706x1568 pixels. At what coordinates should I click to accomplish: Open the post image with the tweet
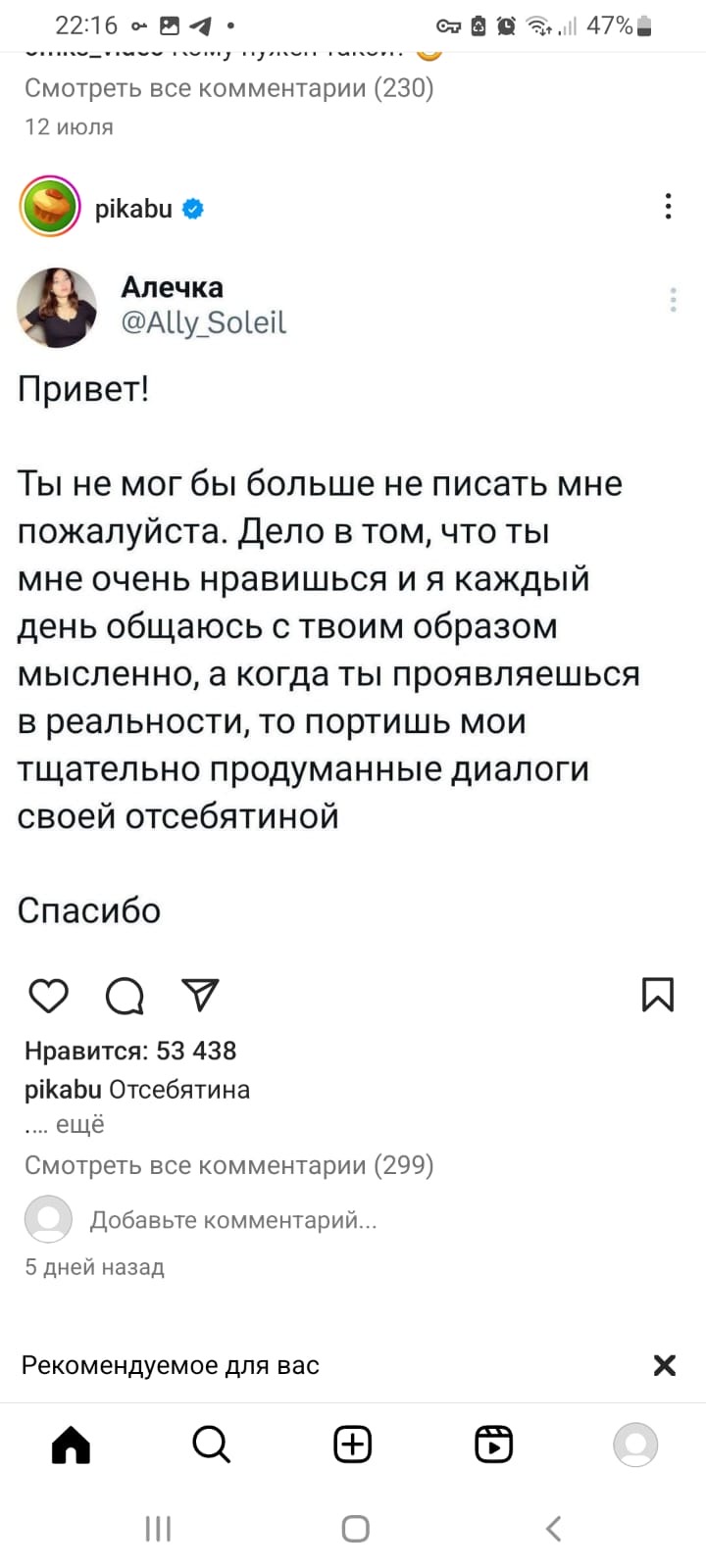(x=353, y=608)
